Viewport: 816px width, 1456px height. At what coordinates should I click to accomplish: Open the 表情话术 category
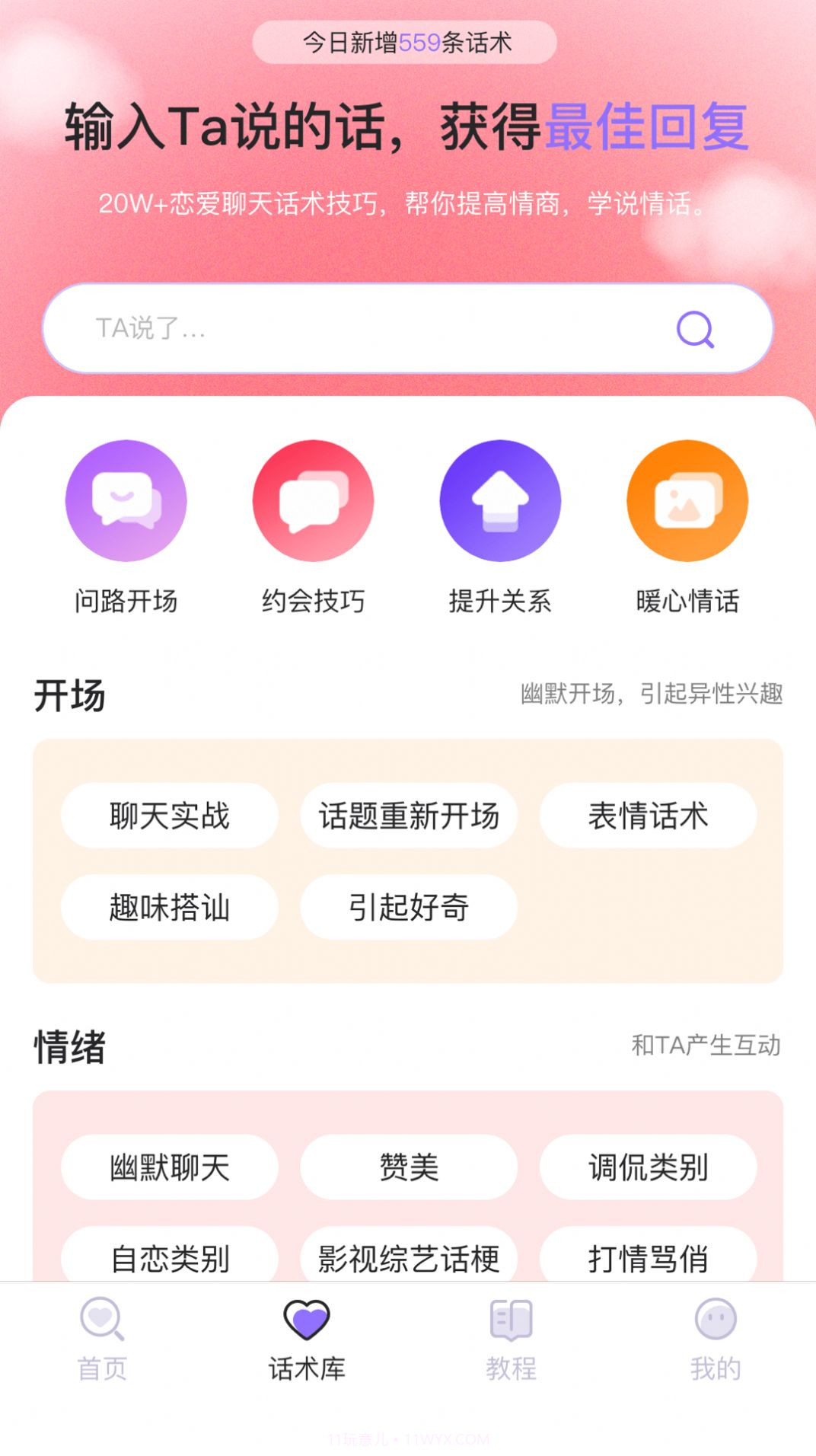(648, 816)
